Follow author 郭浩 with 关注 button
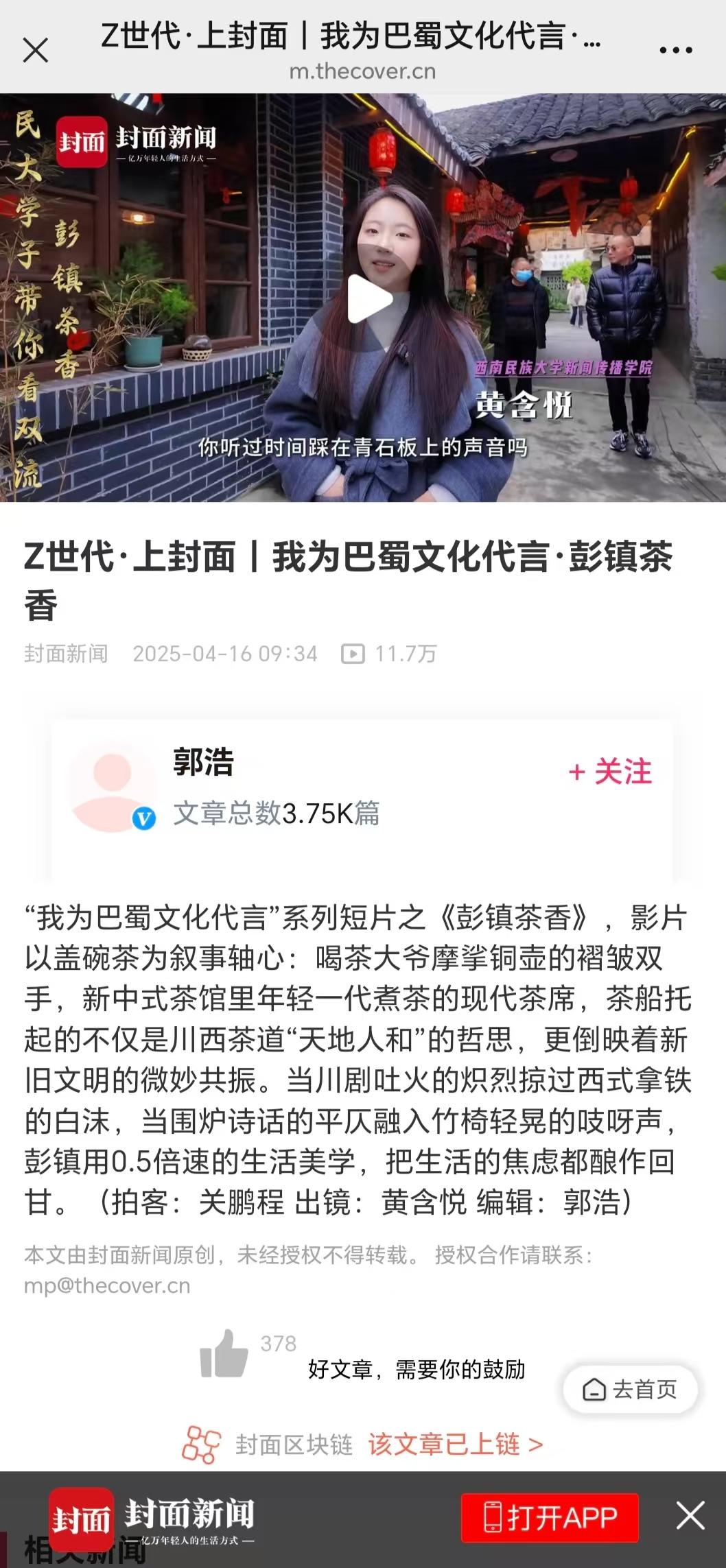 [610, 772]
